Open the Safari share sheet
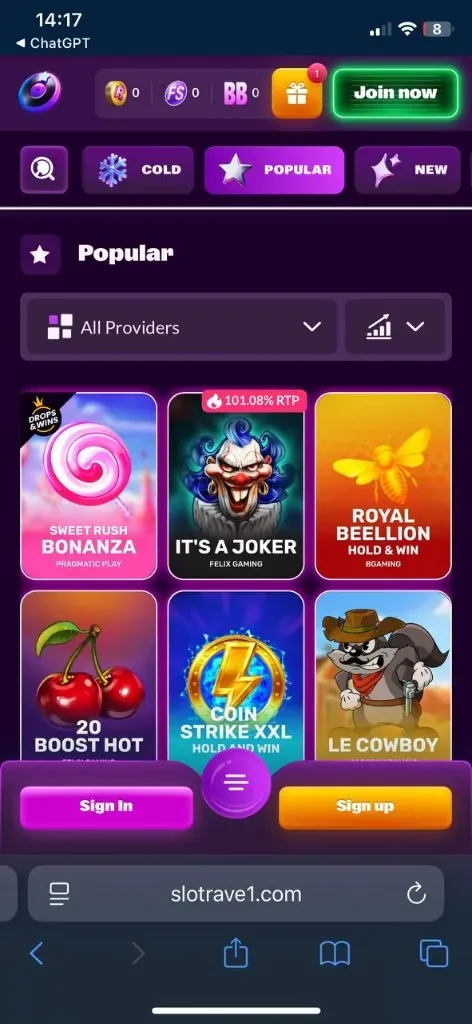 coord(236,953)
